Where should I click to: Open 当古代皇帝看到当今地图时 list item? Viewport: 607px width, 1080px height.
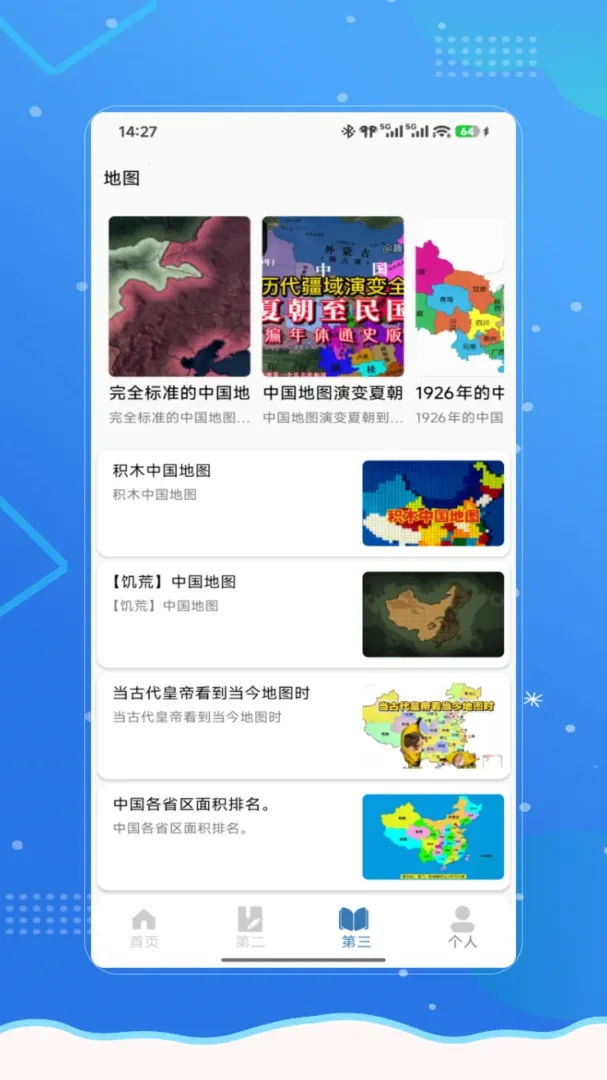[x=303, y=726]
